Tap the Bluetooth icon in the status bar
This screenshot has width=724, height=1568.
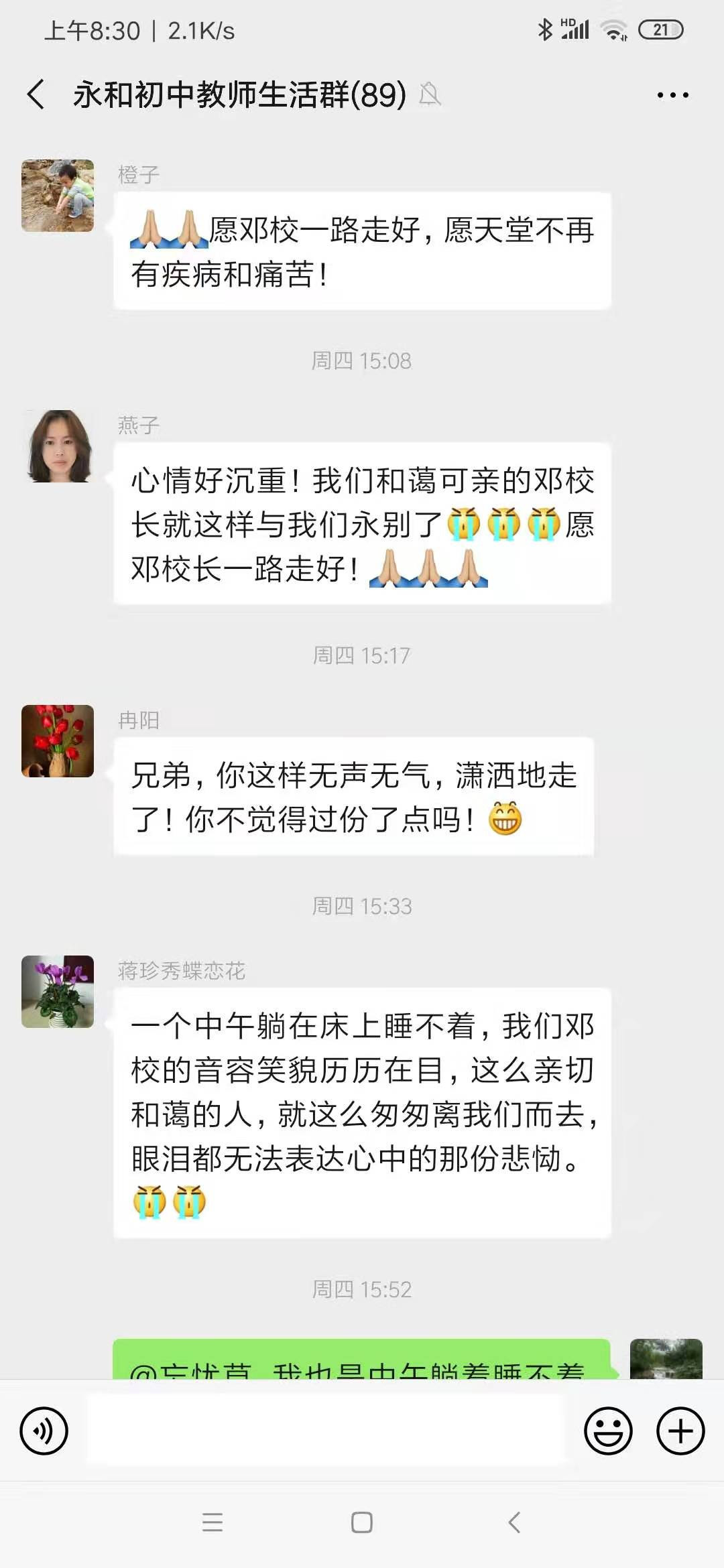click(x=545, y=29)
